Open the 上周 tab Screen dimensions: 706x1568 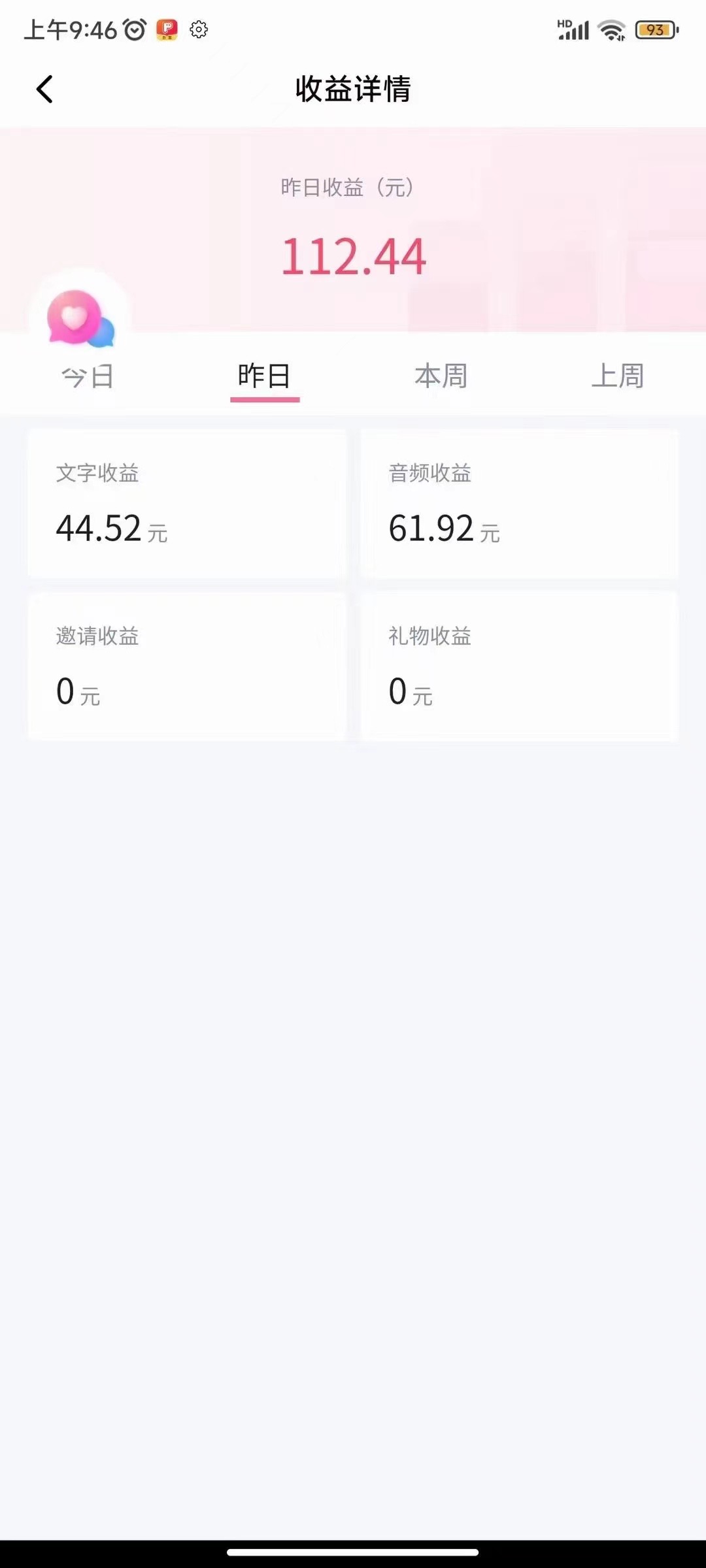(x=618, y=377)
